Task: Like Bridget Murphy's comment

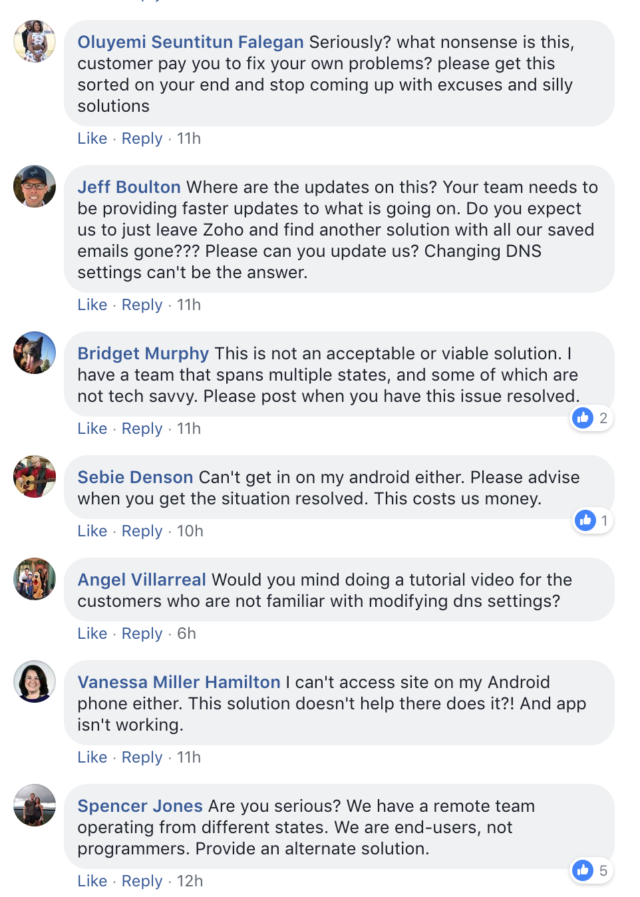Action: click(x=92, y=428)
